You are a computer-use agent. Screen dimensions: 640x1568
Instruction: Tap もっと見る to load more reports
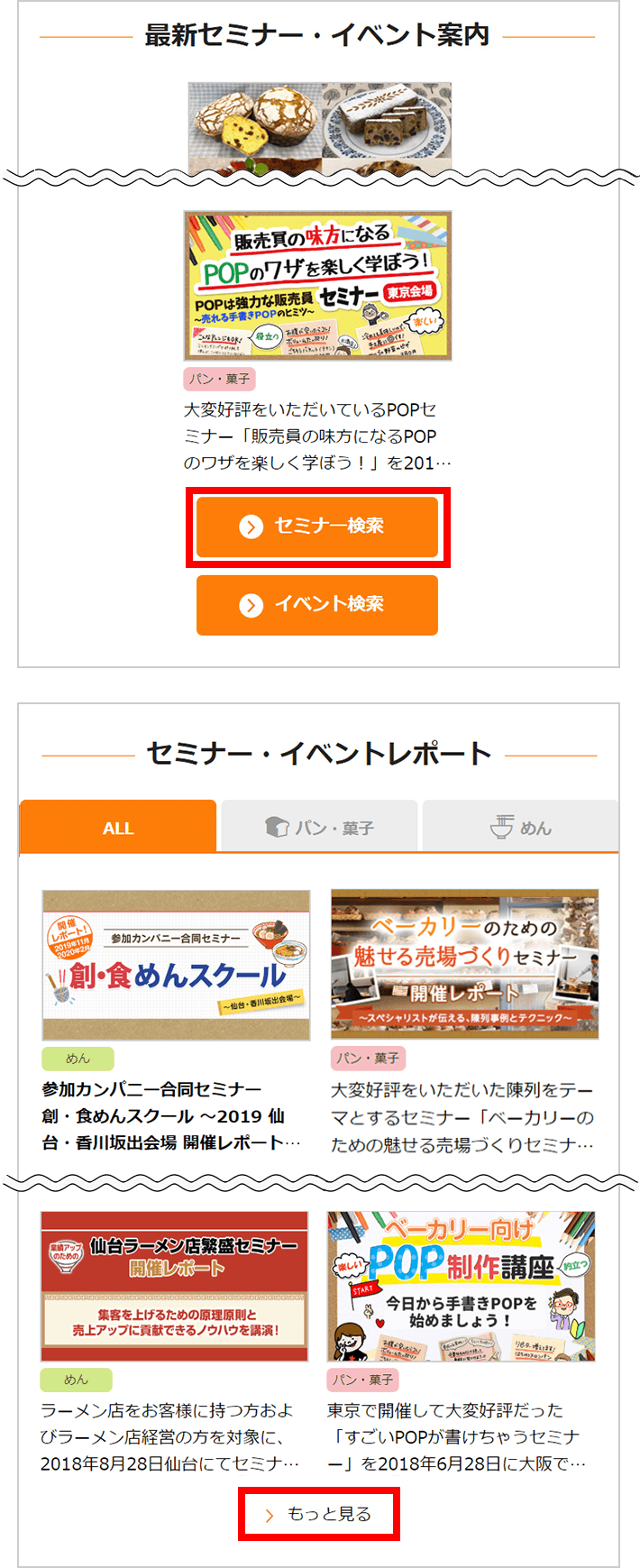coord(319,1515)
